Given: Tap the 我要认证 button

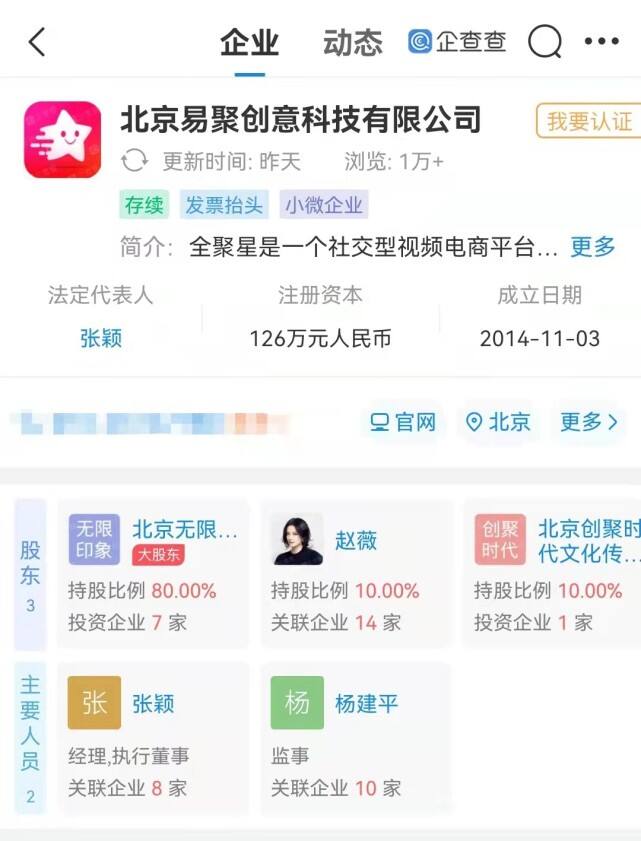Looking at the screenshot, I should [588, 122].
